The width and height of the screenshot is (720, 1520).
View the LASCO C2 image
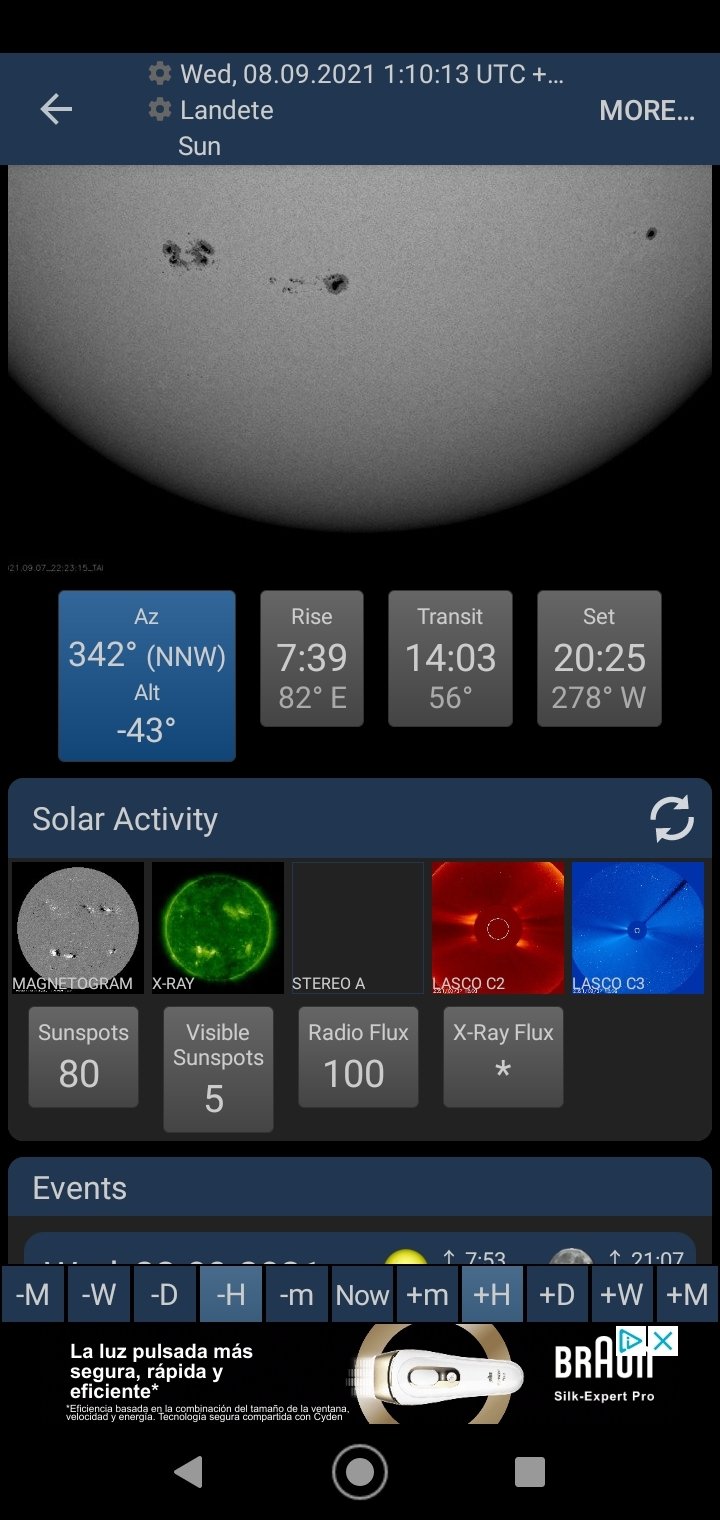(497, 927)
